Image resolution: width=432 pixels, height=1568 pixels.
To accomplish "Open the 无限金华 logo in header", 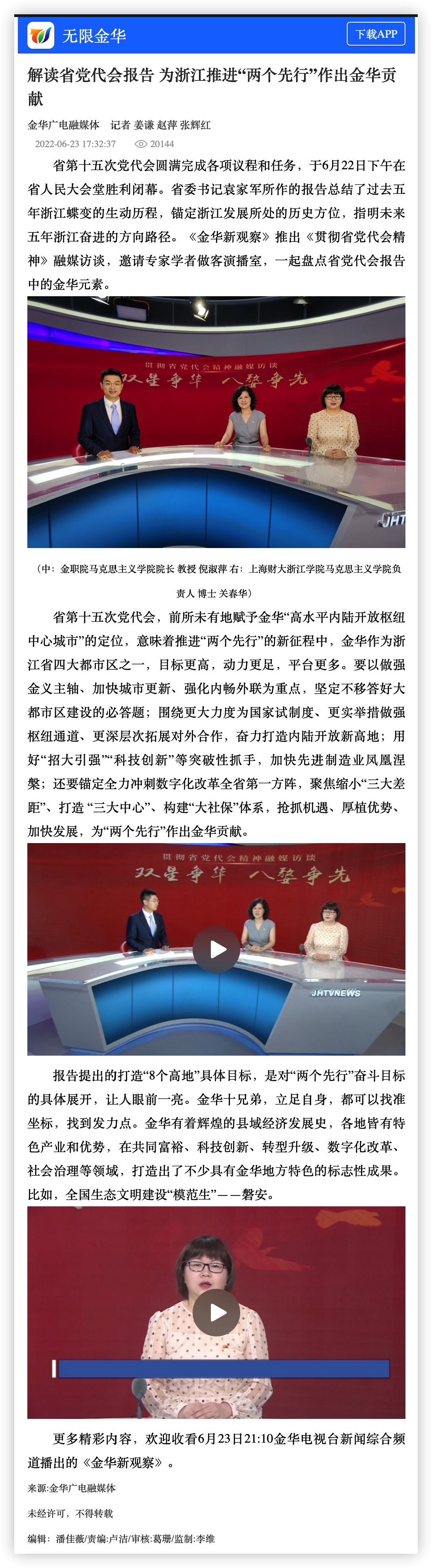I will click(x=41, y=35).
